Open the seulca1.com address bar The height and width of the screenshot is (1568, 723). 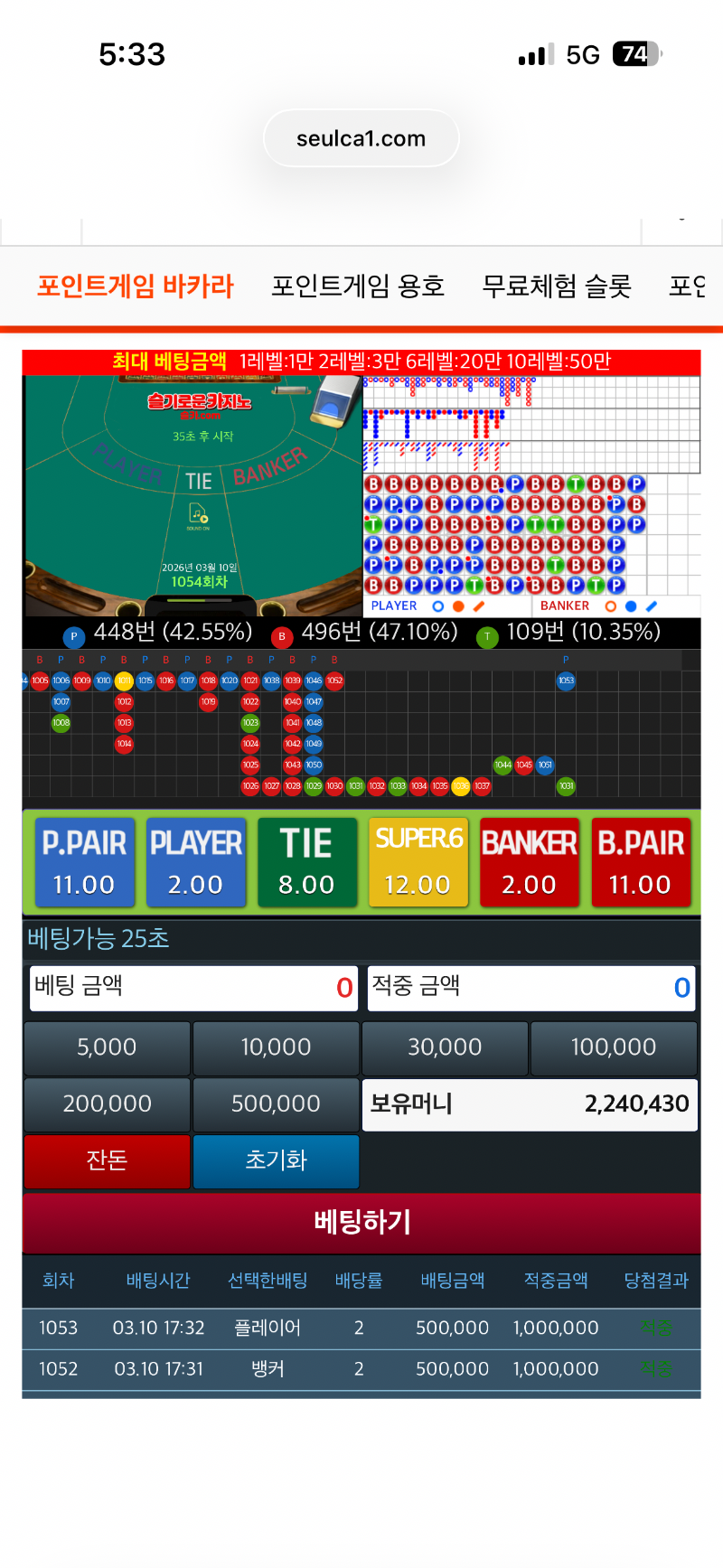[x=361, y=138]
